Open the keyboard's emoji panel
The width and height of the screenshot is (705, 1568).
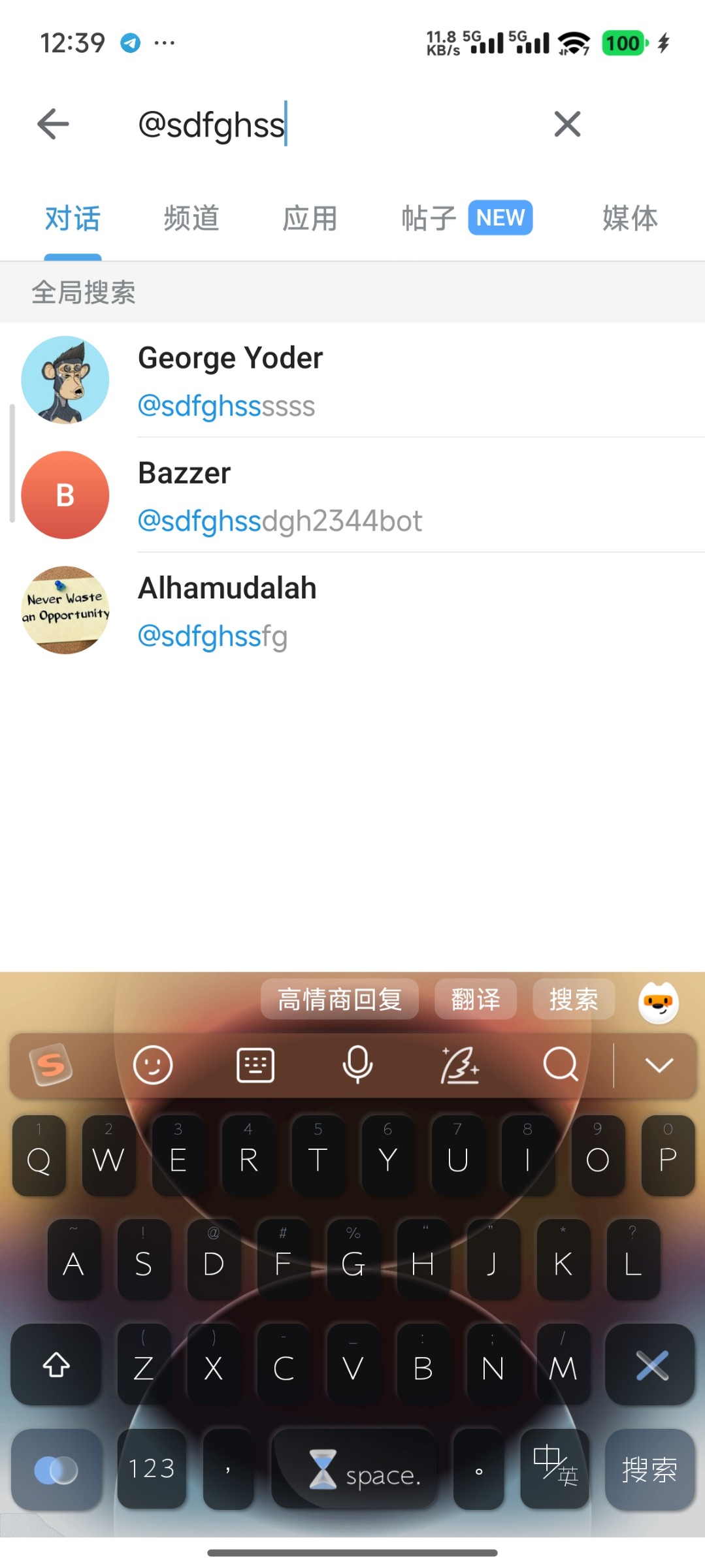153,1066
